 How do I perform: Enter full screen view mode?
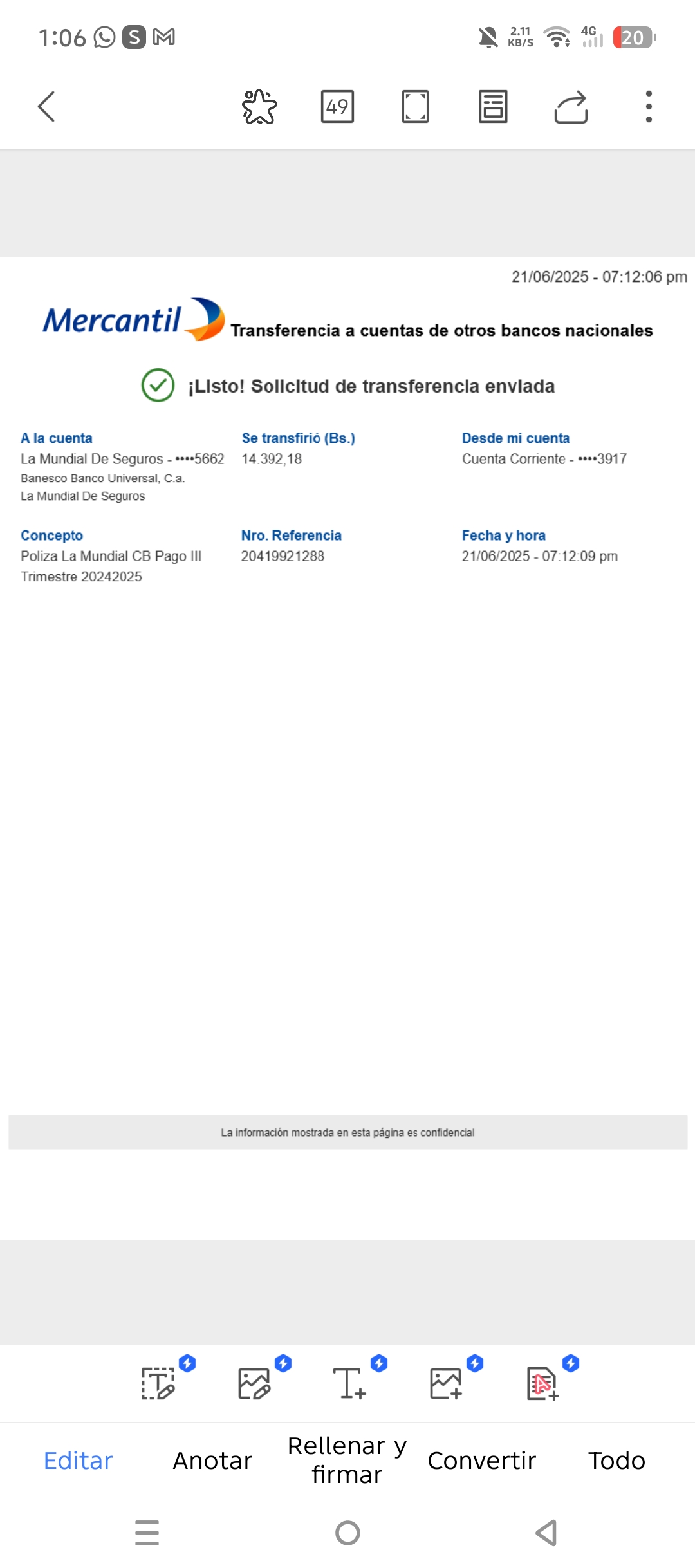(x=415, y=106)
